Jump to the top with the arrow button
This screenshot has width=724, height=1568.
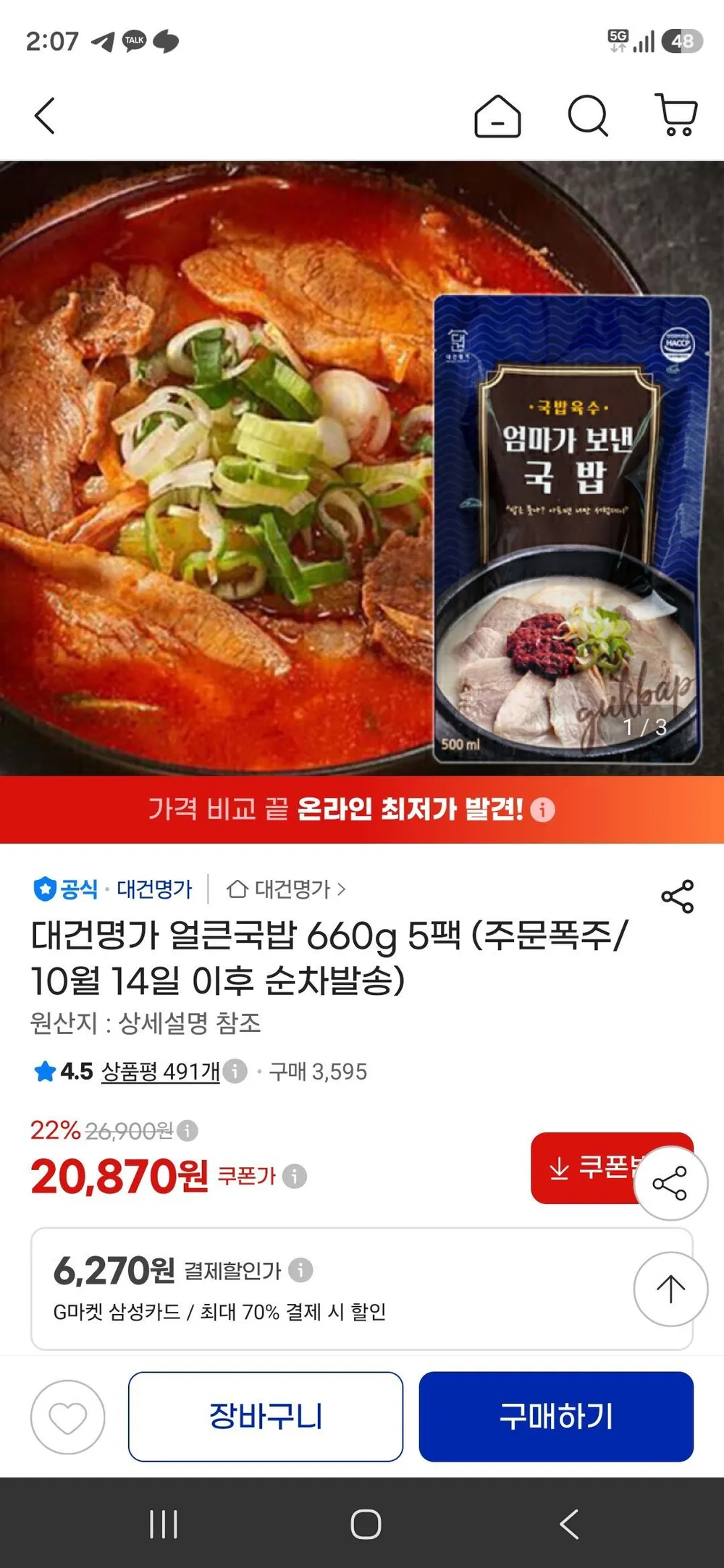coord(670,1289)
